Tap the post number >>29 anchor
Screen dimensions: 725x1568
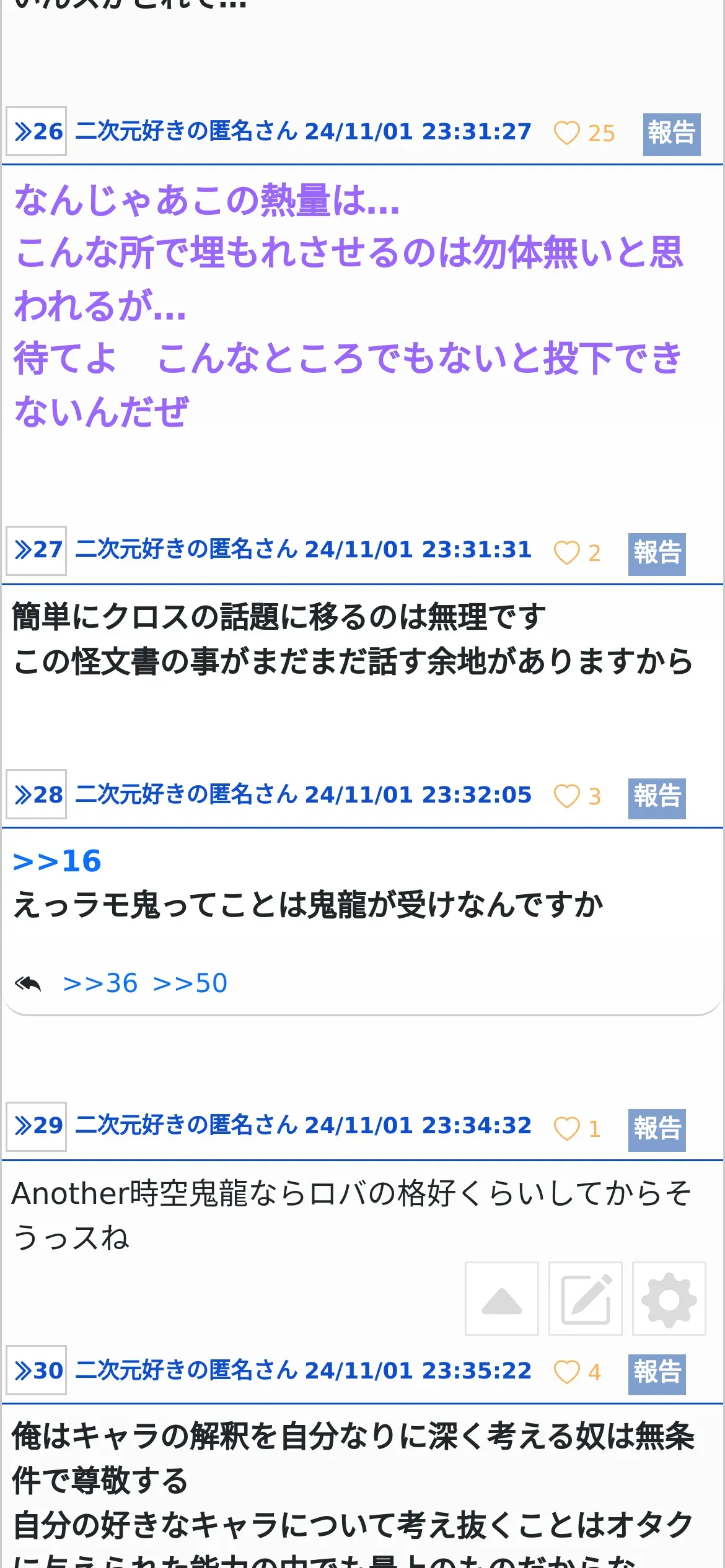pos(37,1126)
